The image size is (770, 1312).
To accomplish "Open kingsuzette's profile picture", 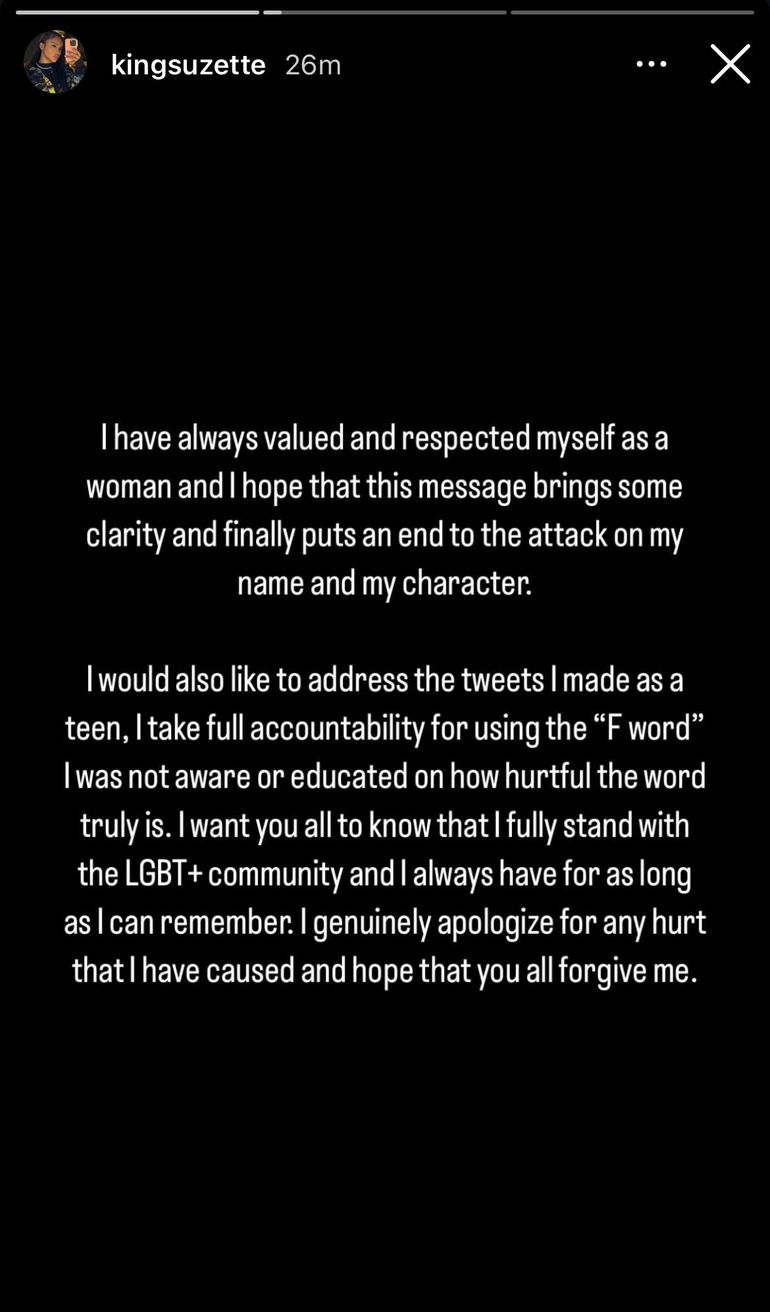I will (55, 62).
